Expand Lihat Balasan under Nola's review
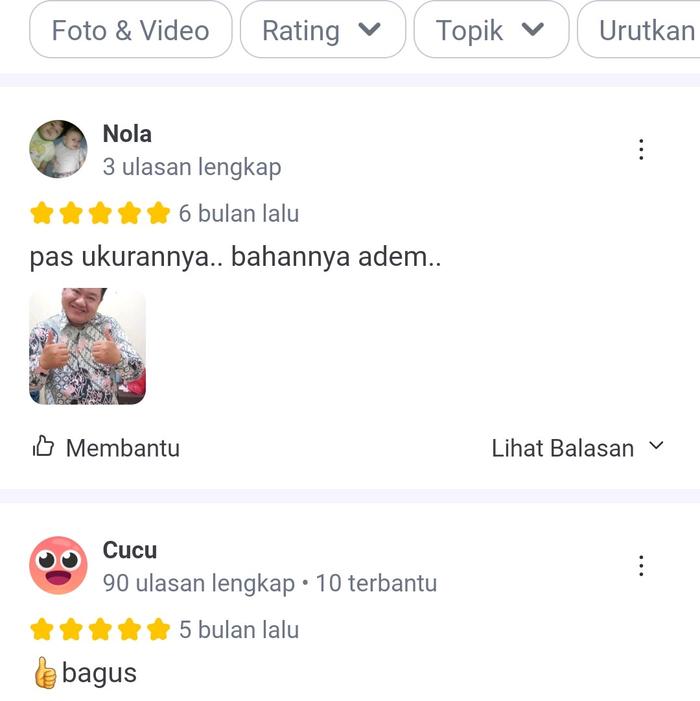 pos(577,448)
